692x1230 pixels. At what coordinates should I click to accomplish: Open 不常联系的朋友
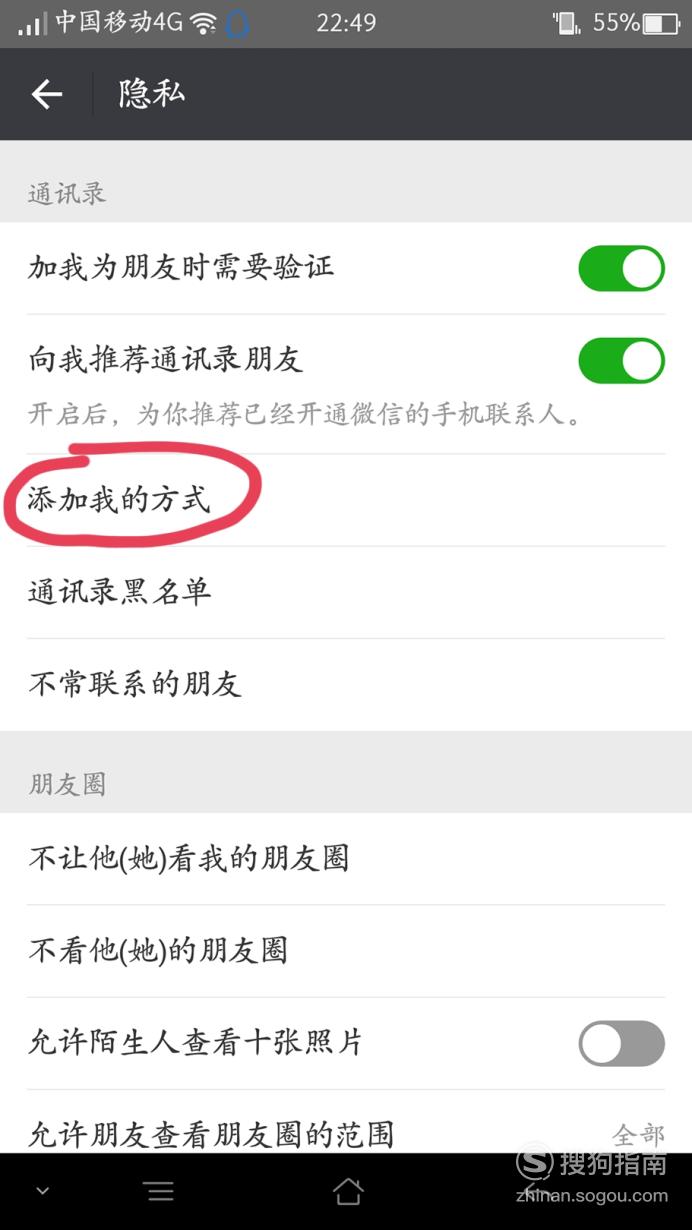click(x=346, y=684)
